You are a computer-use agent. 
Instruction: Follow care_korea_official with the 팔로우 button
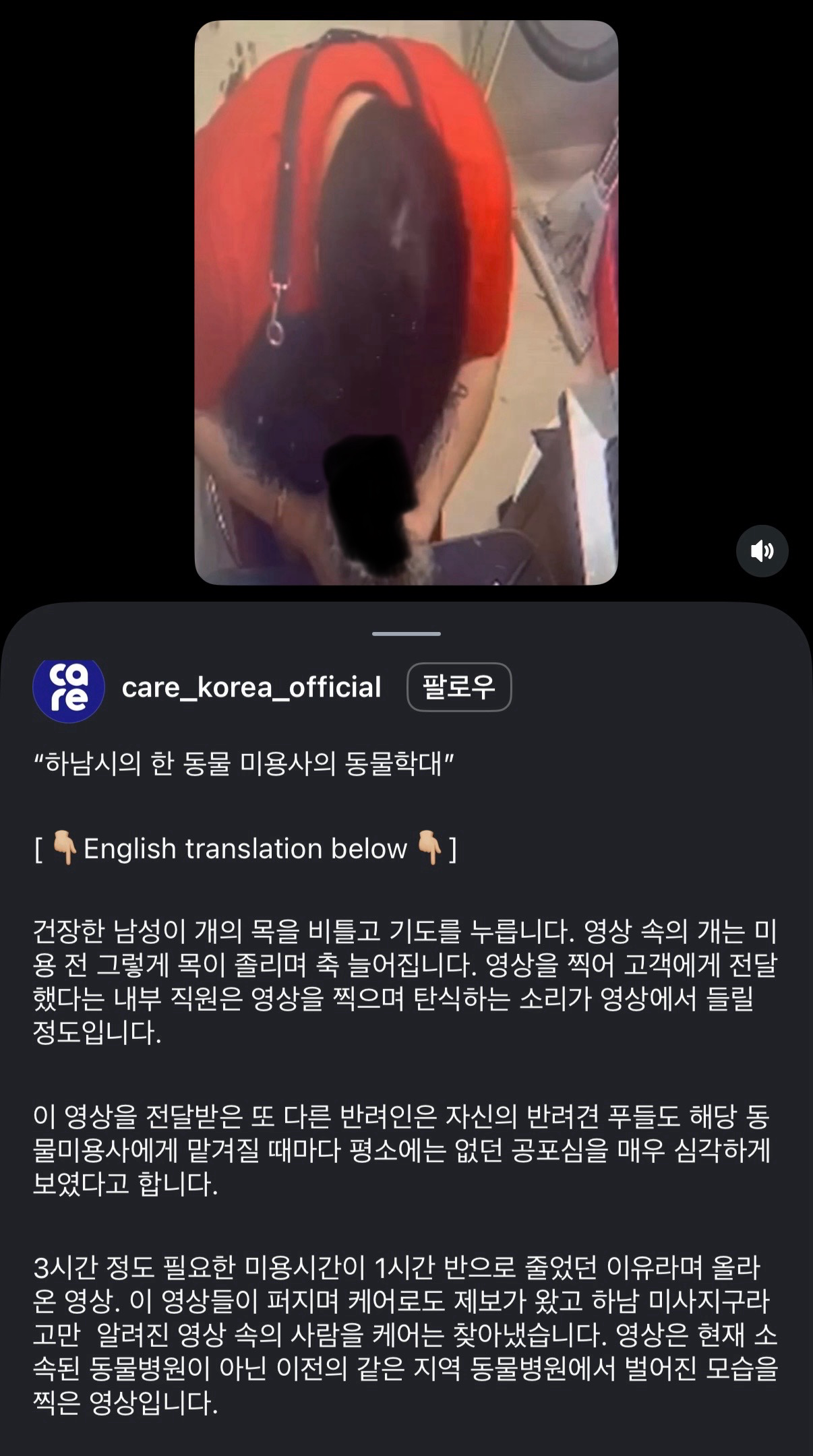pyautogui.click(x=459, y=687)
